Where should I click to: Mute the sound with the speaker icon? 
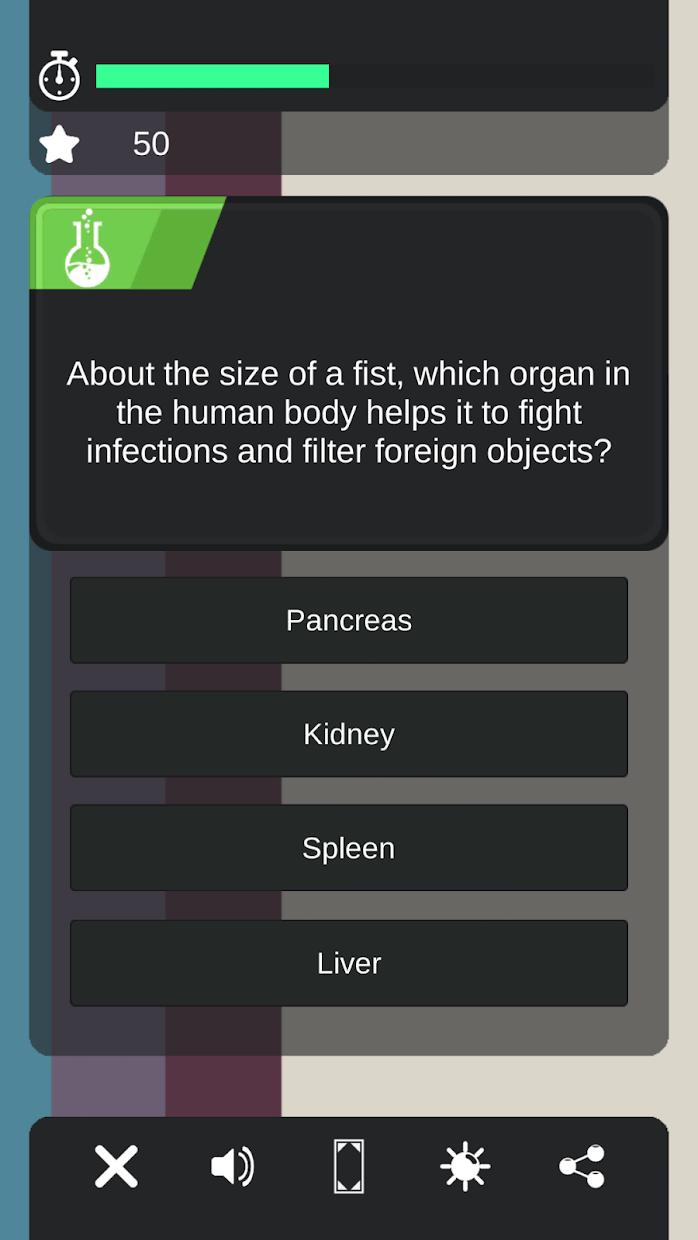click(233, 1166)
